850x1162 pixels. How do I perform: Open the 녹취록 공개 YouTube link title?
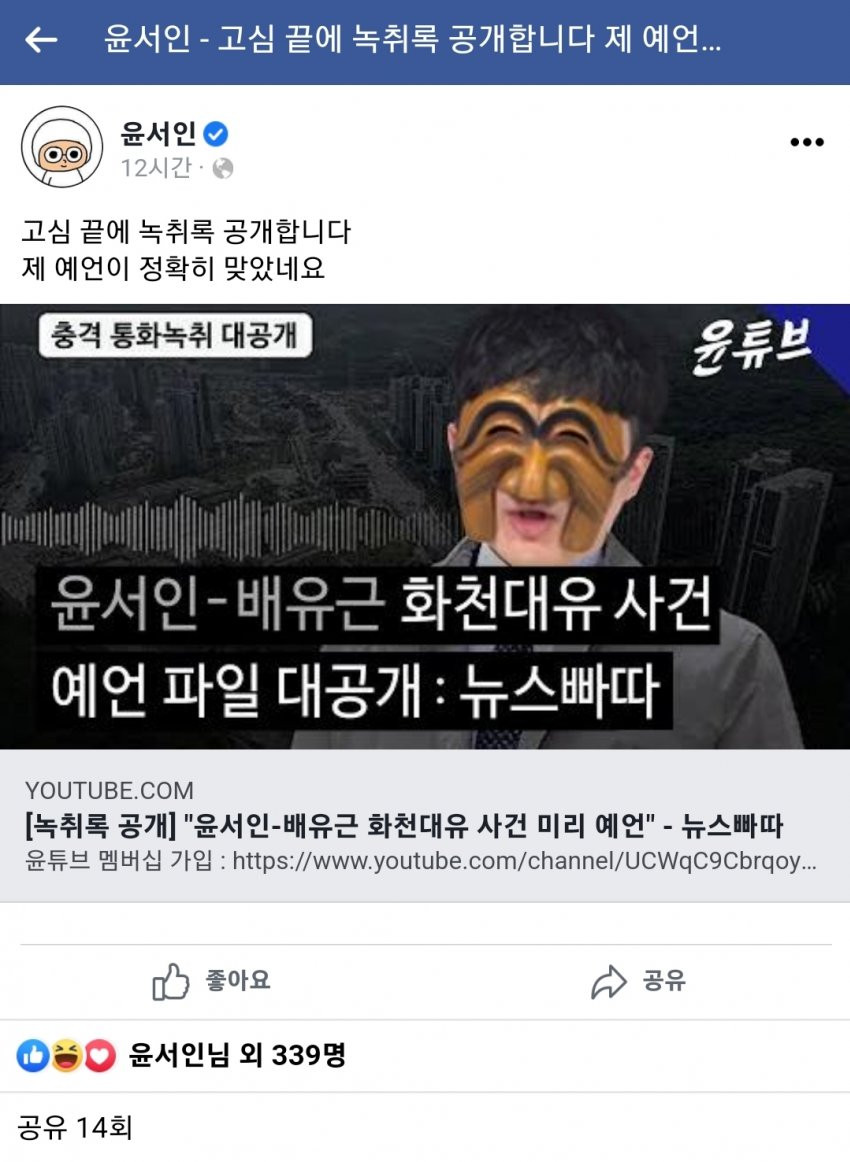click(403, 827)
